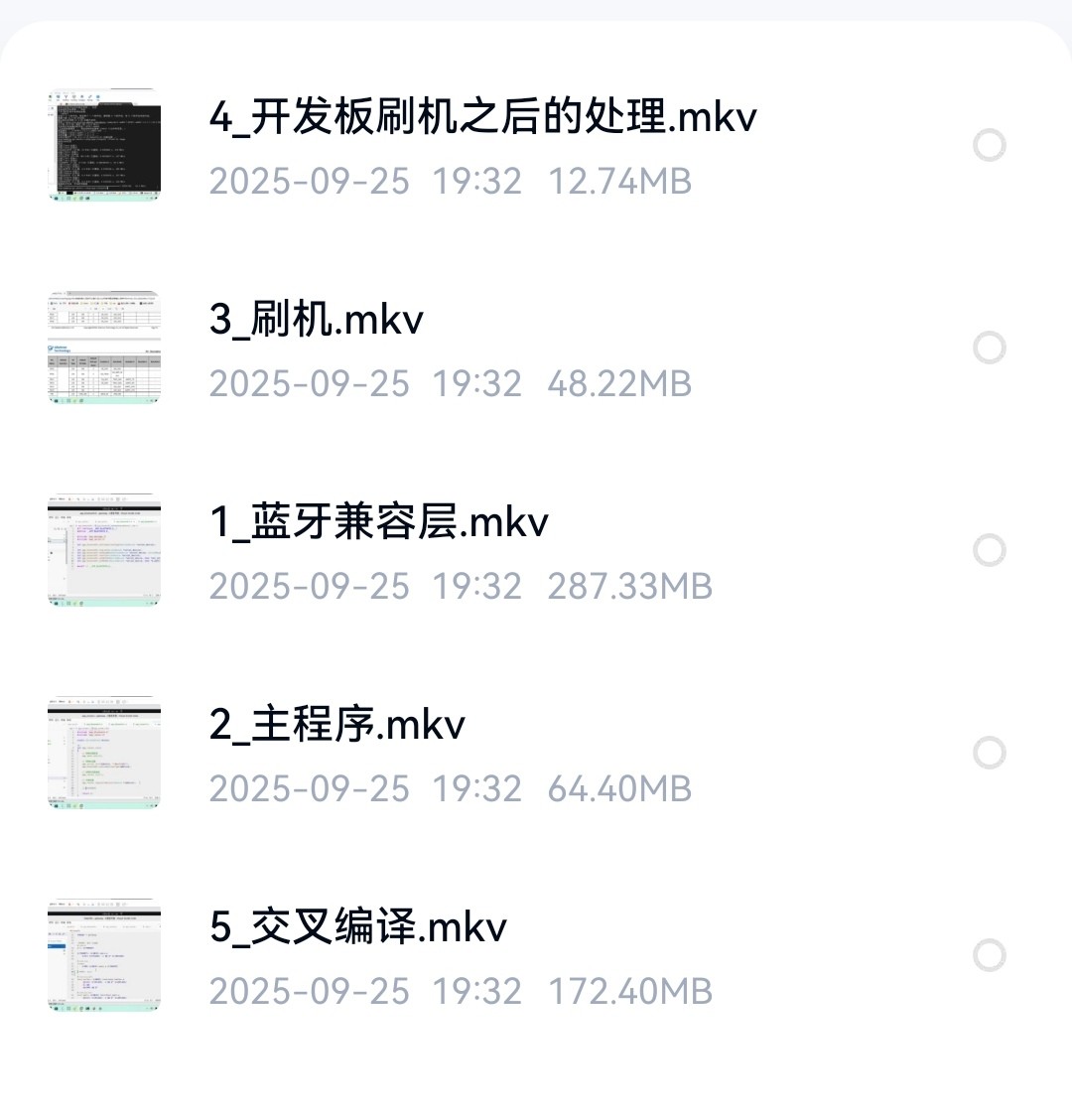Viewport: 1072px width, 1120px height.
Task: Open the file 4_开发板刷机之后的处理.mkv
Action: (482, 118)
